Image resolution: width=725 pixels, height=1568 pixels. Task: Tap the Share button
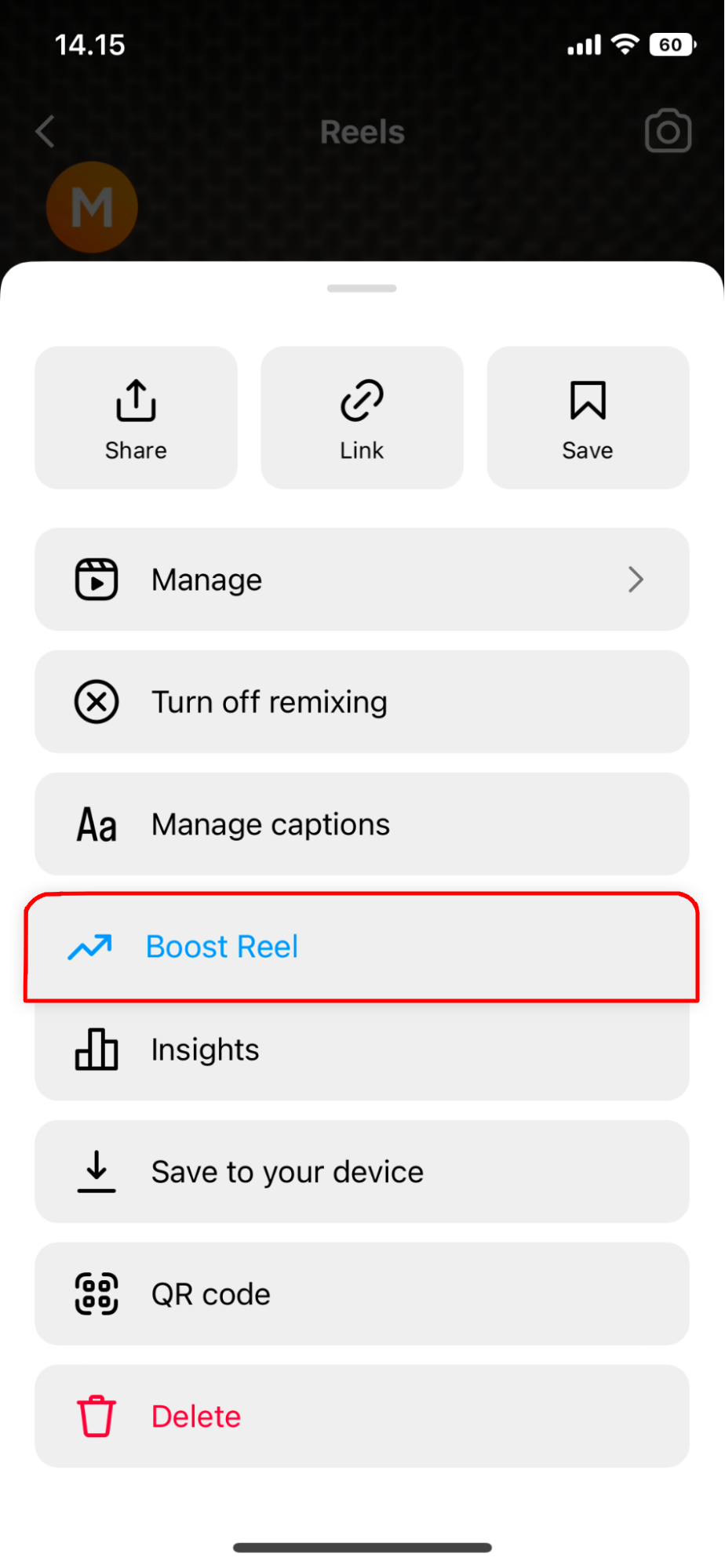point(136,418)
